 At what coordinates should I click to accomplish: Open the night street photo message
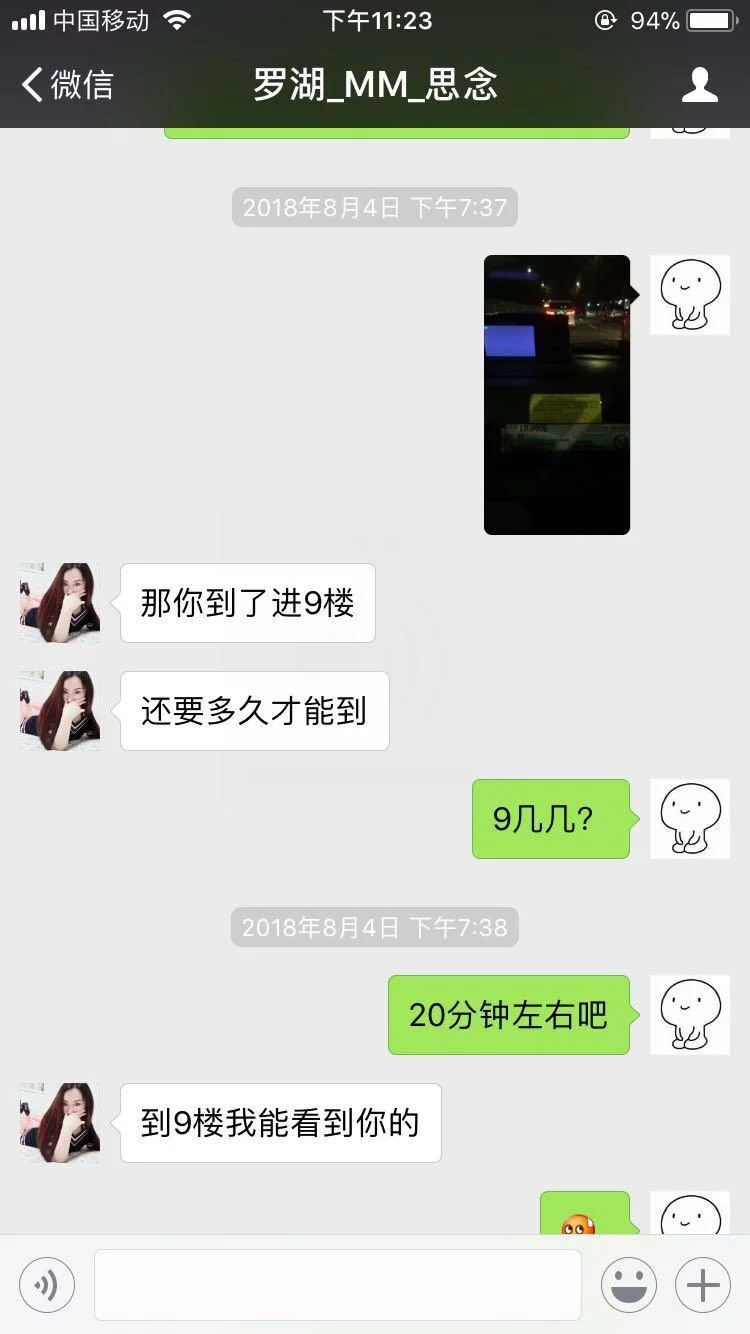click(557, 393)
